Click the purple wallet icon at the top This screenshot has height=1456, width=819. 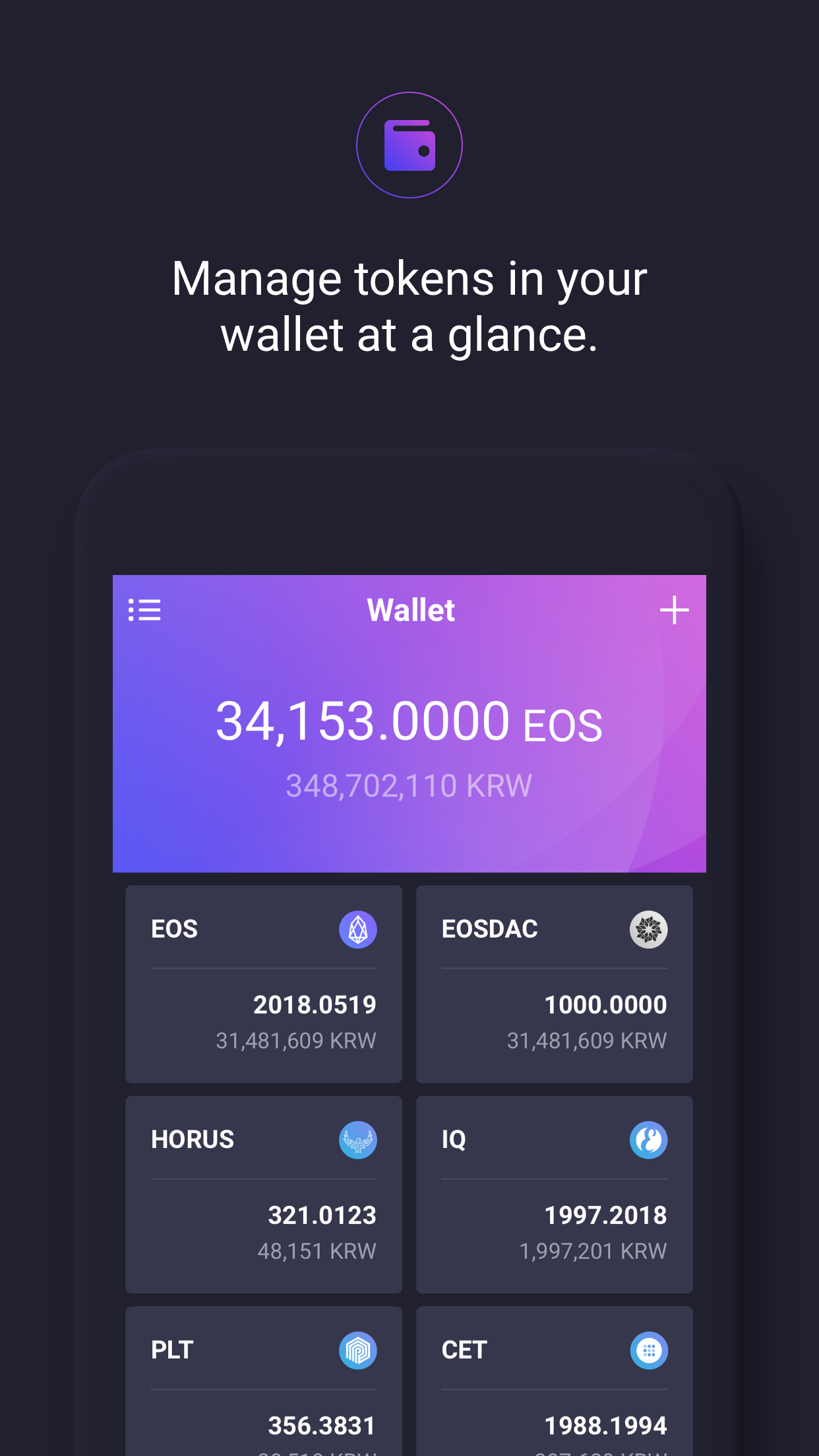click(409, 144)
